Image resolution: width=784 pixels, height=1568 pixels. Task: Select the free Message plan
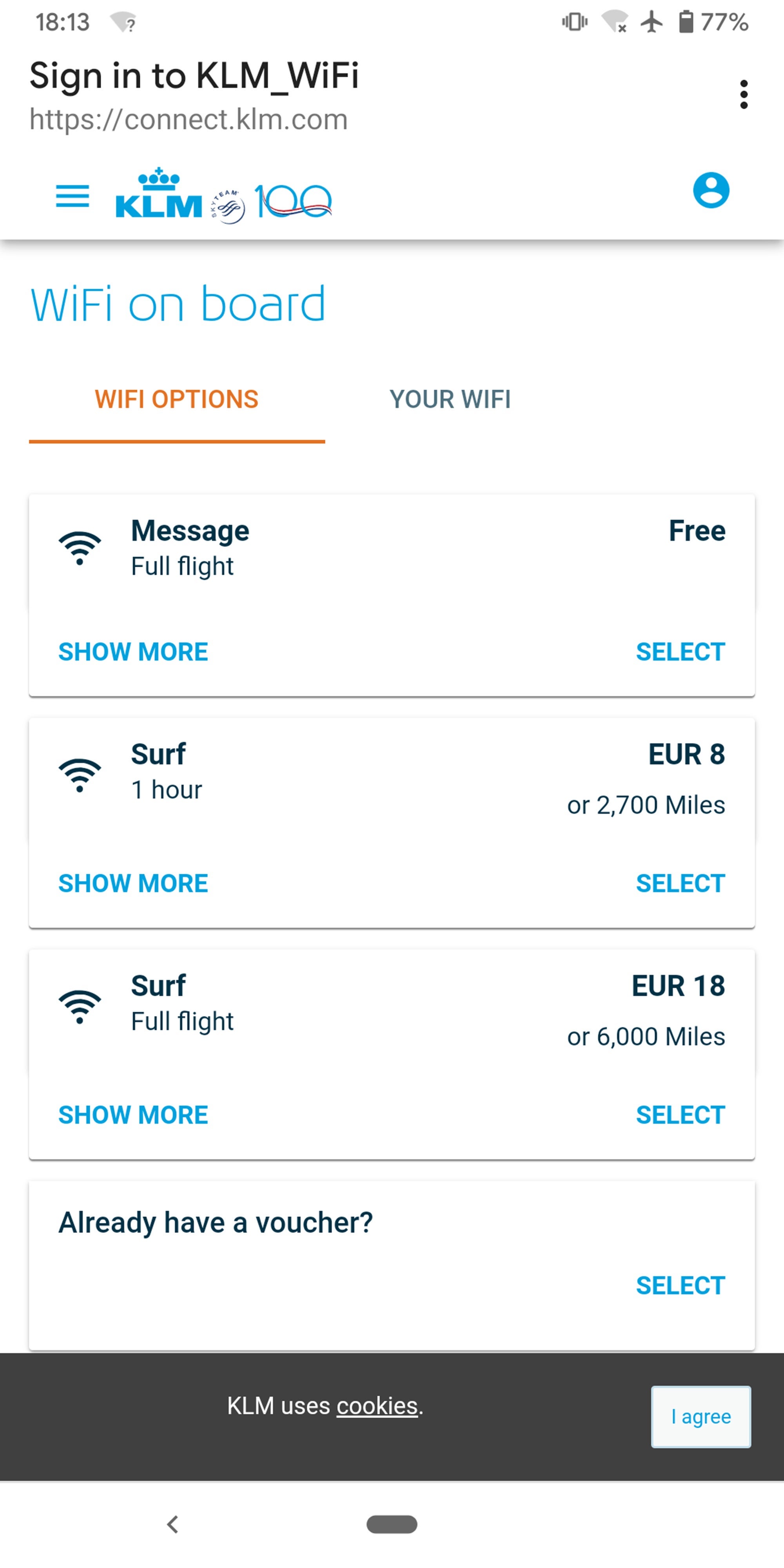pyautogui.click(x=680, y=652)
